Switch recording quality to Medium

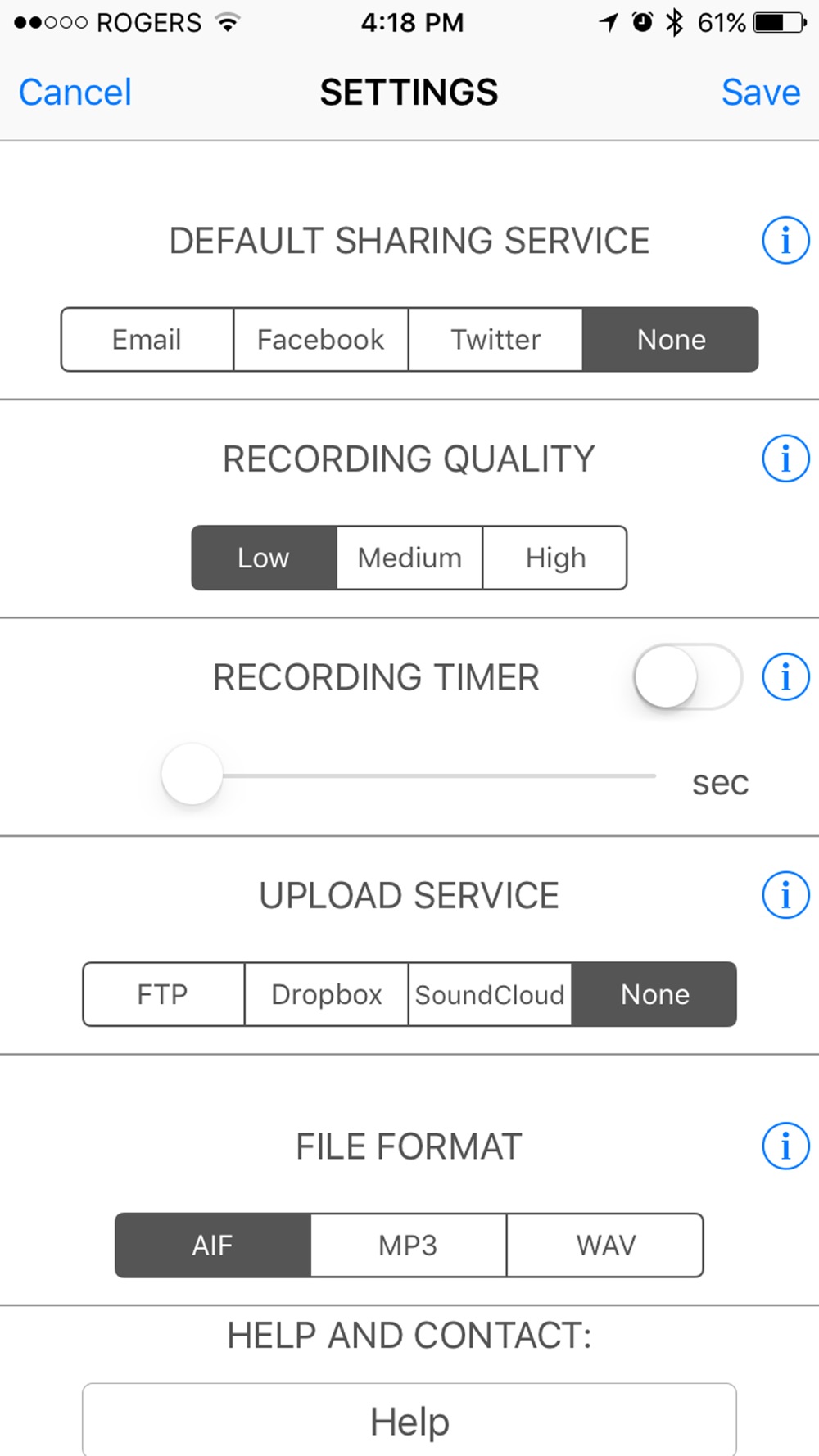point(409,558)
